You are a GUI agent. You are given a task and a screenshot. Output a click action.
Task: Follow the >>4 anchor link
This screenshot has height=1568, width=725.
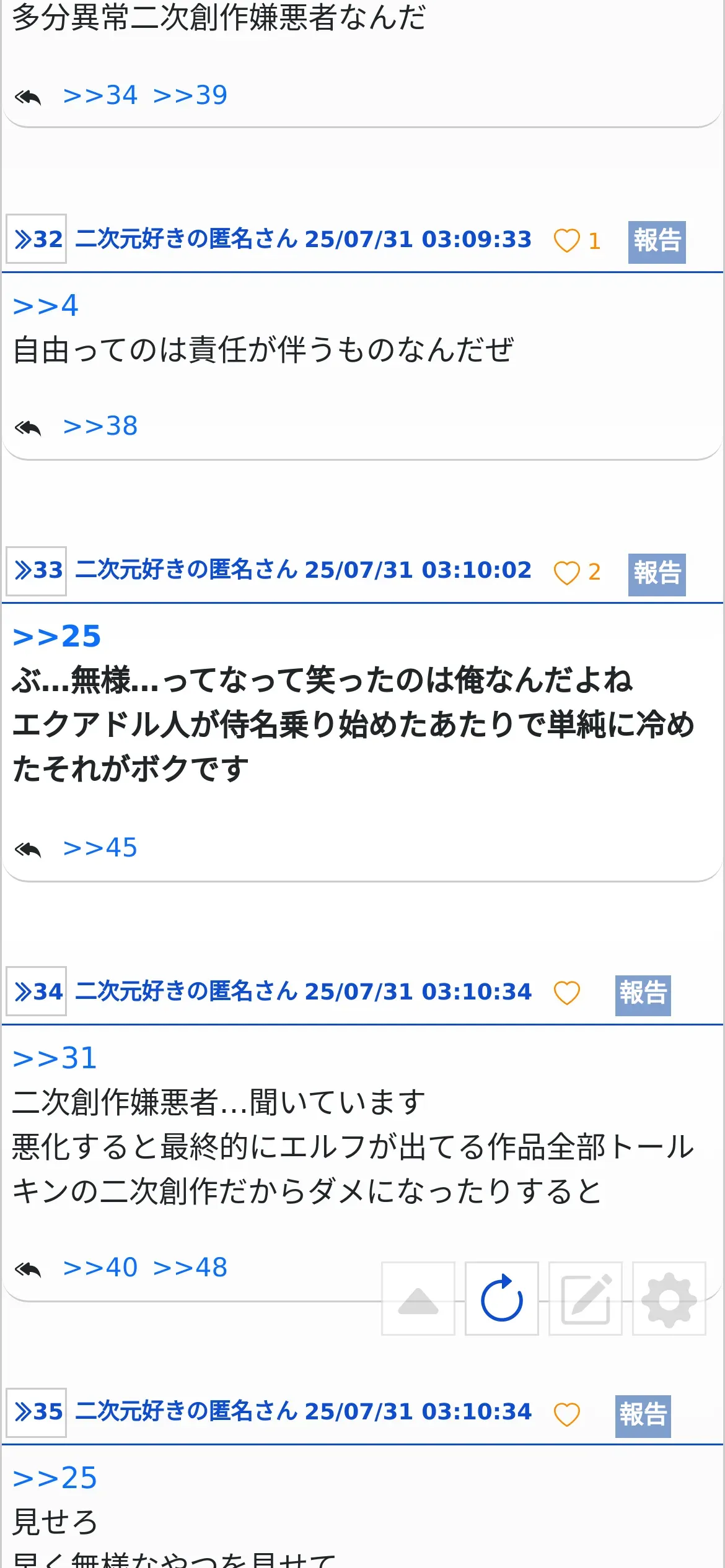[x=45, y=305]
